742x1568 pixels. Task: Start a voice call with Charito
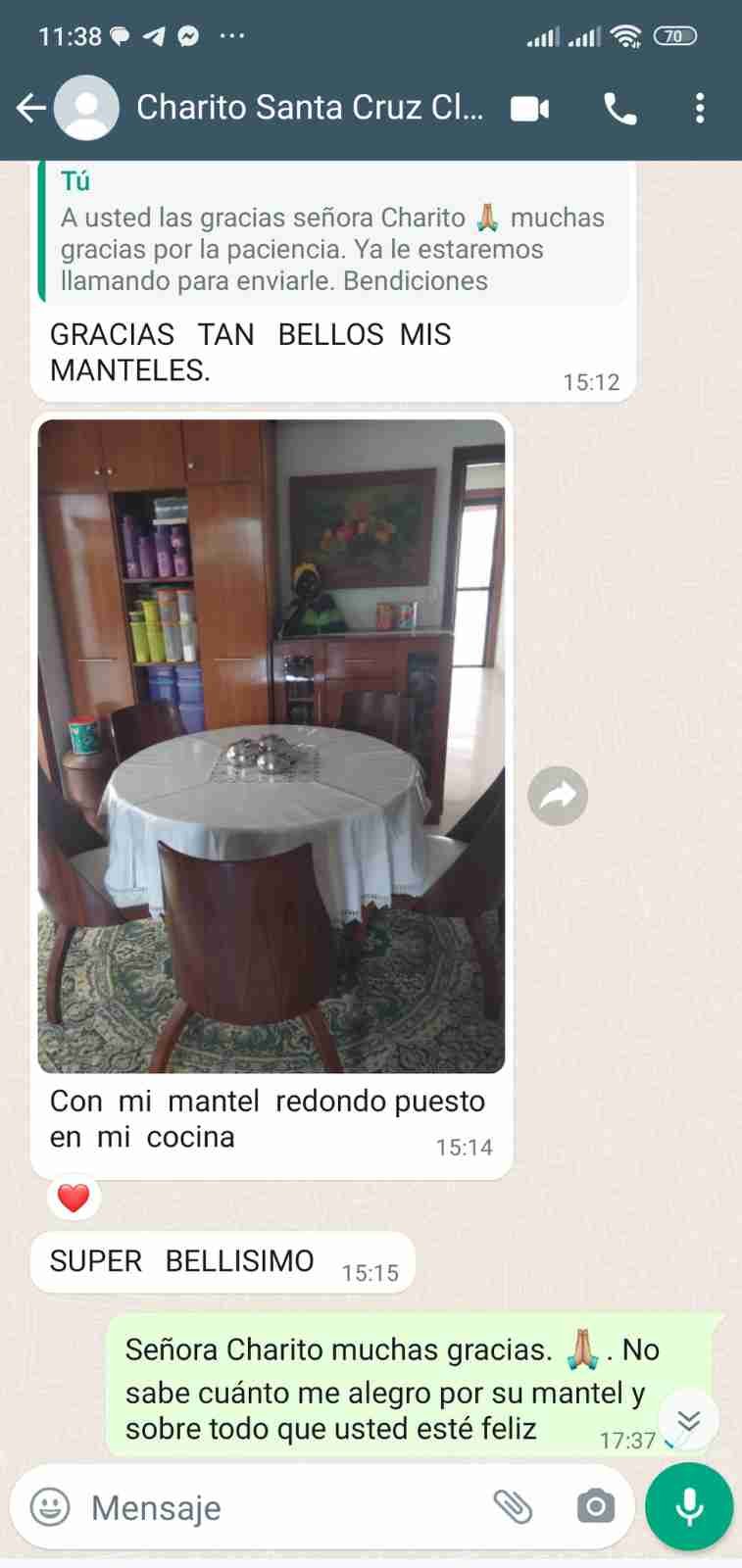click(x=620, y=109)
